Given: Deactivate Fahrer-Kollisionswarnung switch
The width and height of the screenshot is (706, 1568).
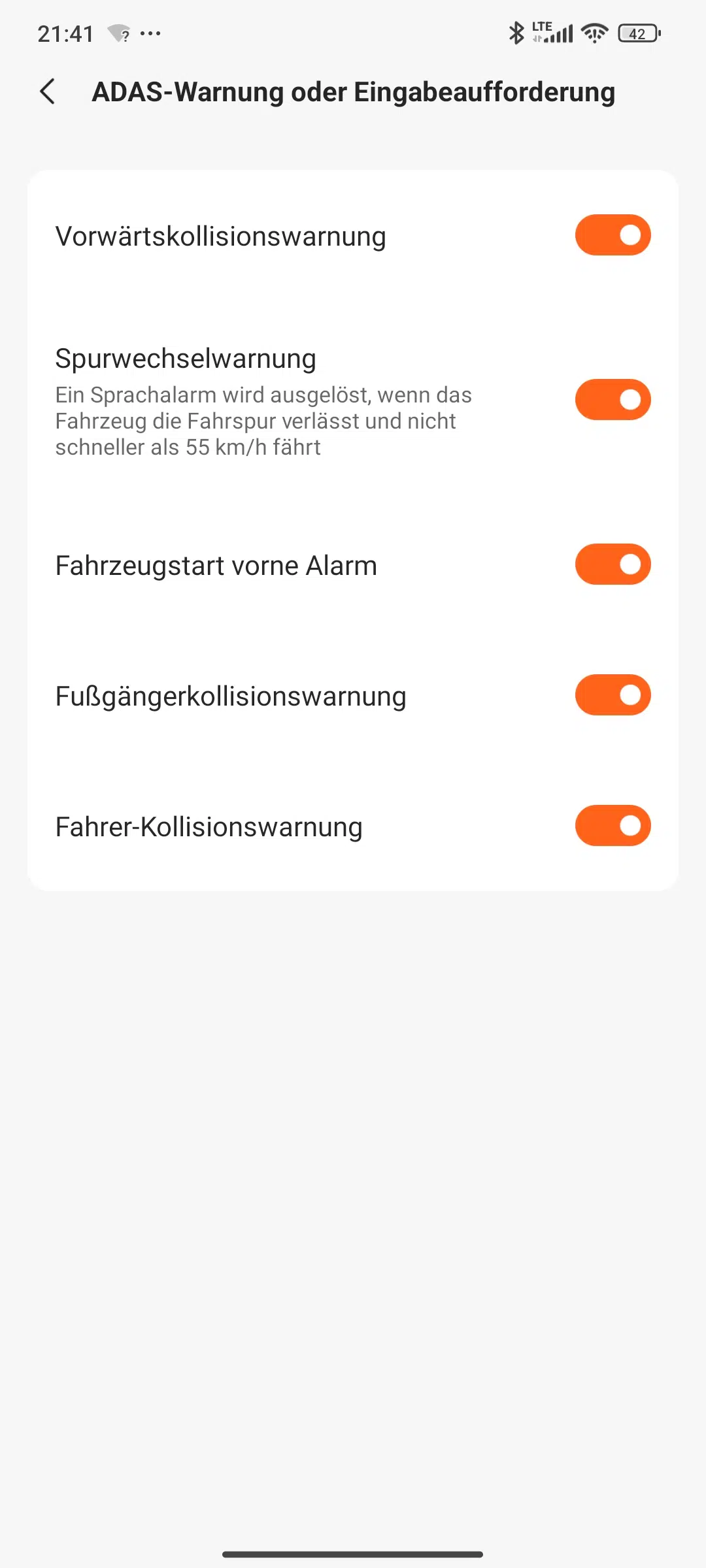Looking at the screenshot, I should [x=613, y=826].
